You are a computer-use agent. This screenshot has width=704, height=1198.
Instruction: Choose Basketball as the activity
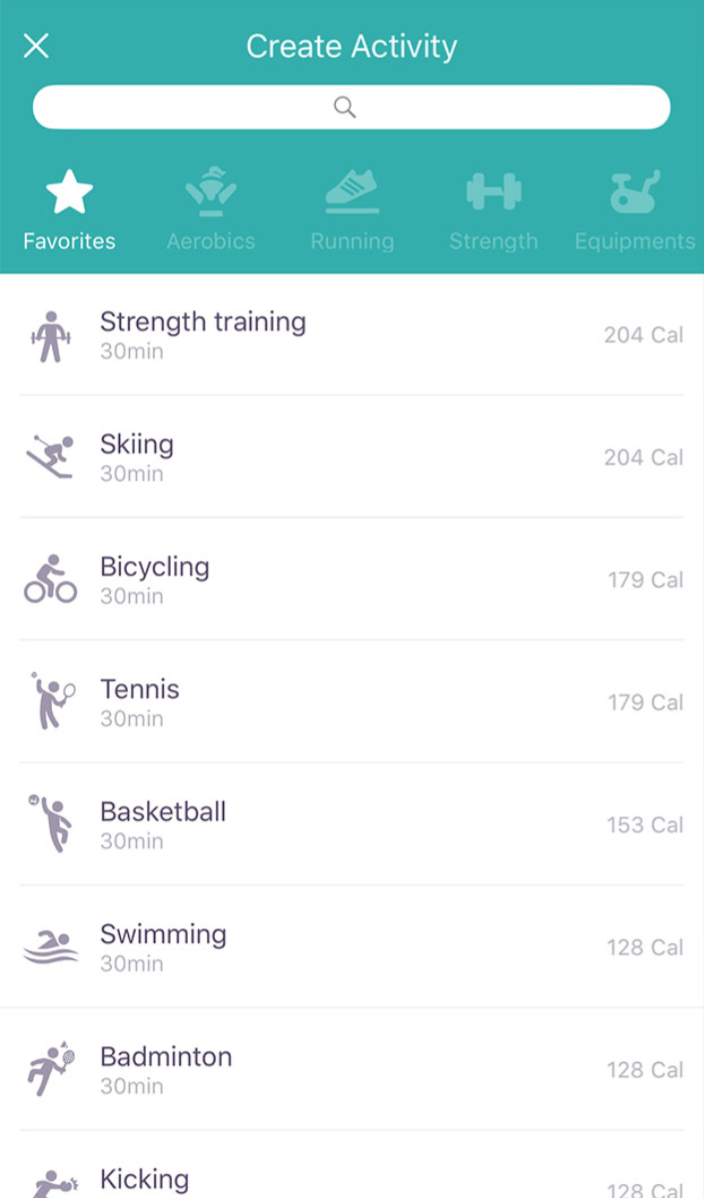tap(351, 825)
